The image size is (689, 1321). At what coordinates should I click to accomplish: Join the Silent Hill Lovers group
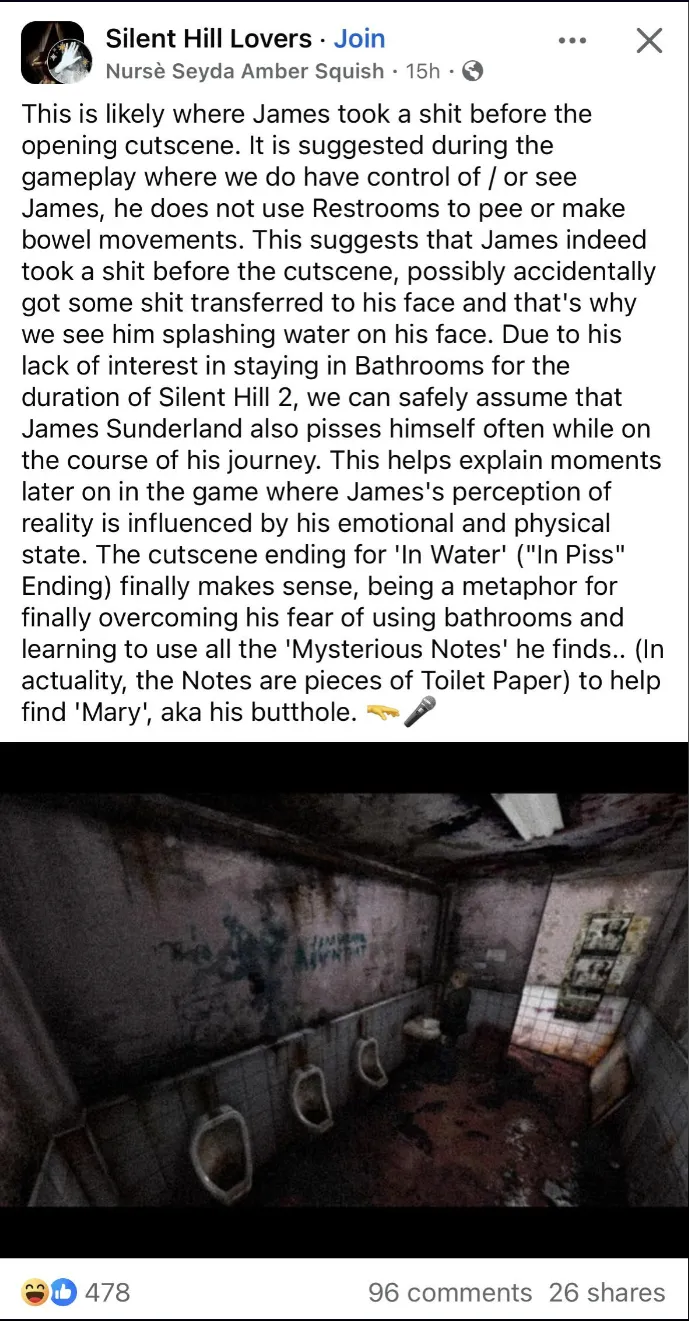click(x=359, y=39)
